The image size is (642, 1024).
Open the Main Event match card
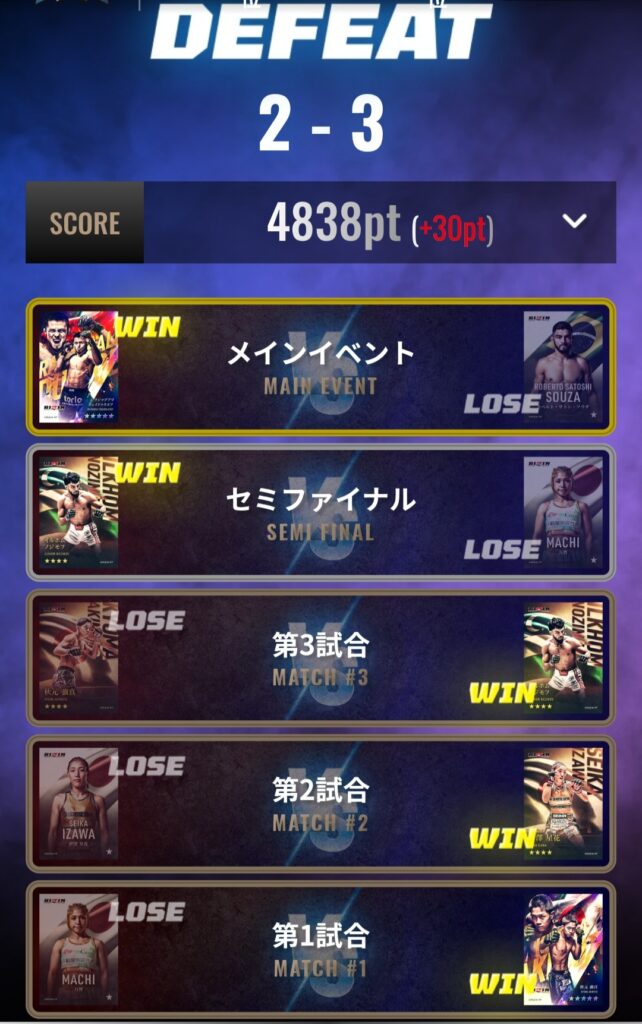tap(320, 367)
